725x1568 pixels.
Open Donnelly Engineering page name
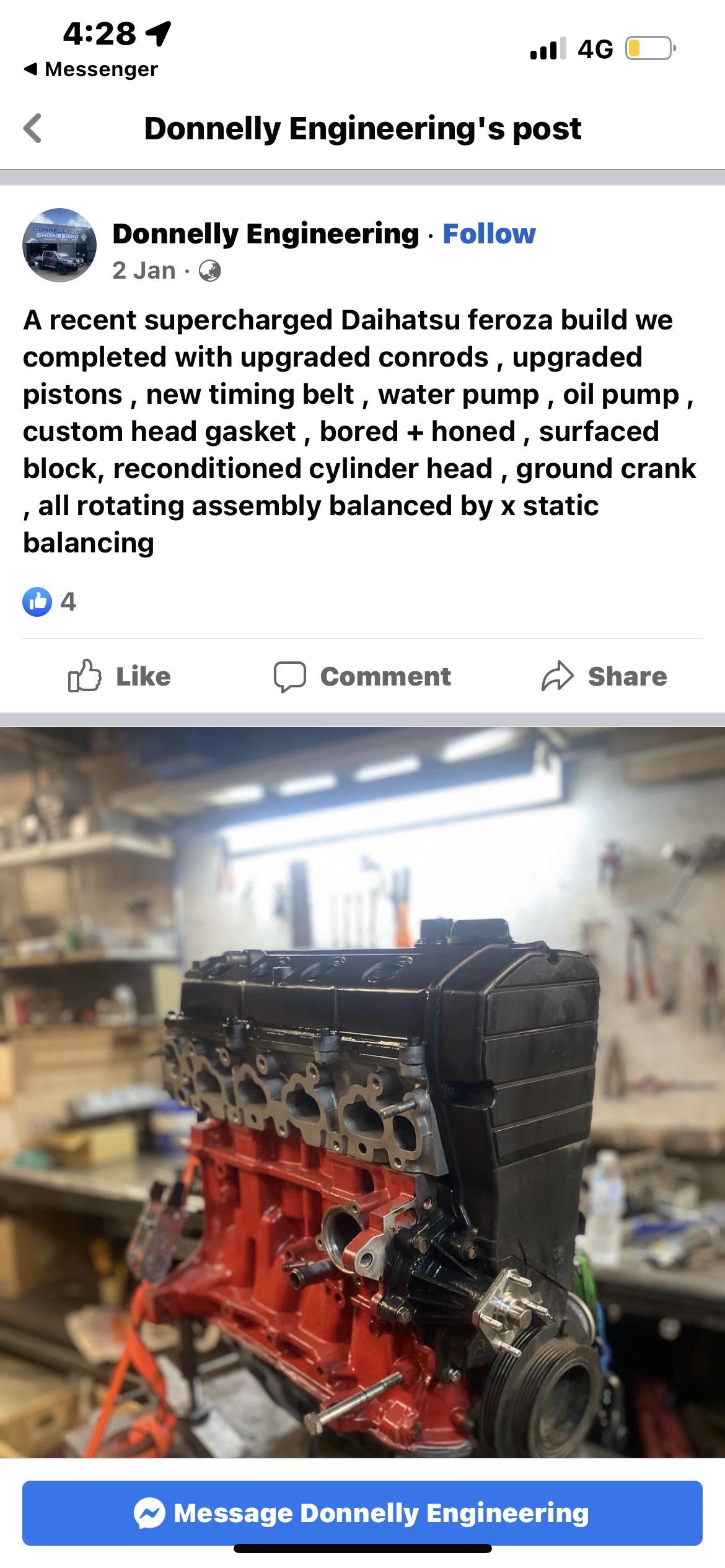pyautogui.click(x=265, y=234)
